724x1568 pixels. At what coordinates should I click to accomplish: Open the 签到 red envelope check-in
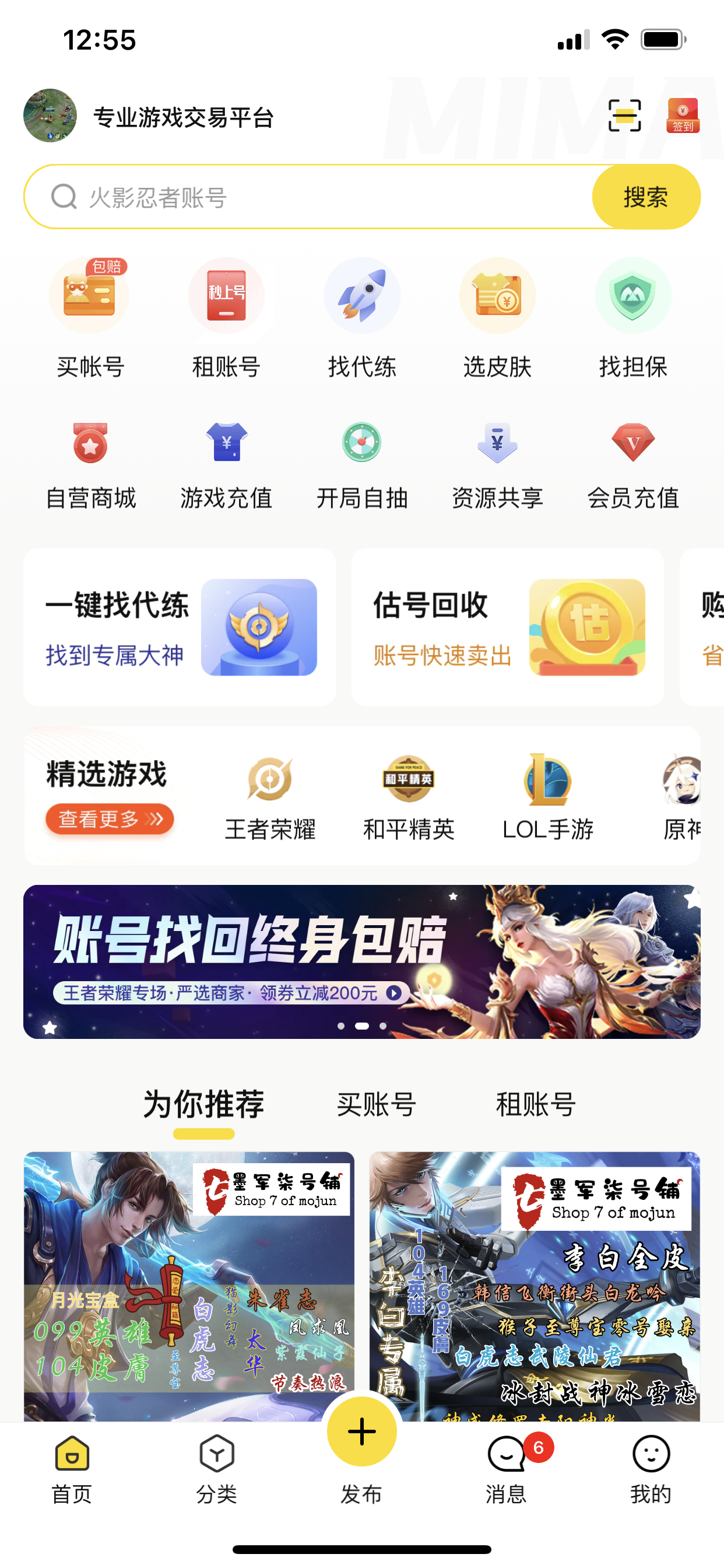[x=683, y=116]
